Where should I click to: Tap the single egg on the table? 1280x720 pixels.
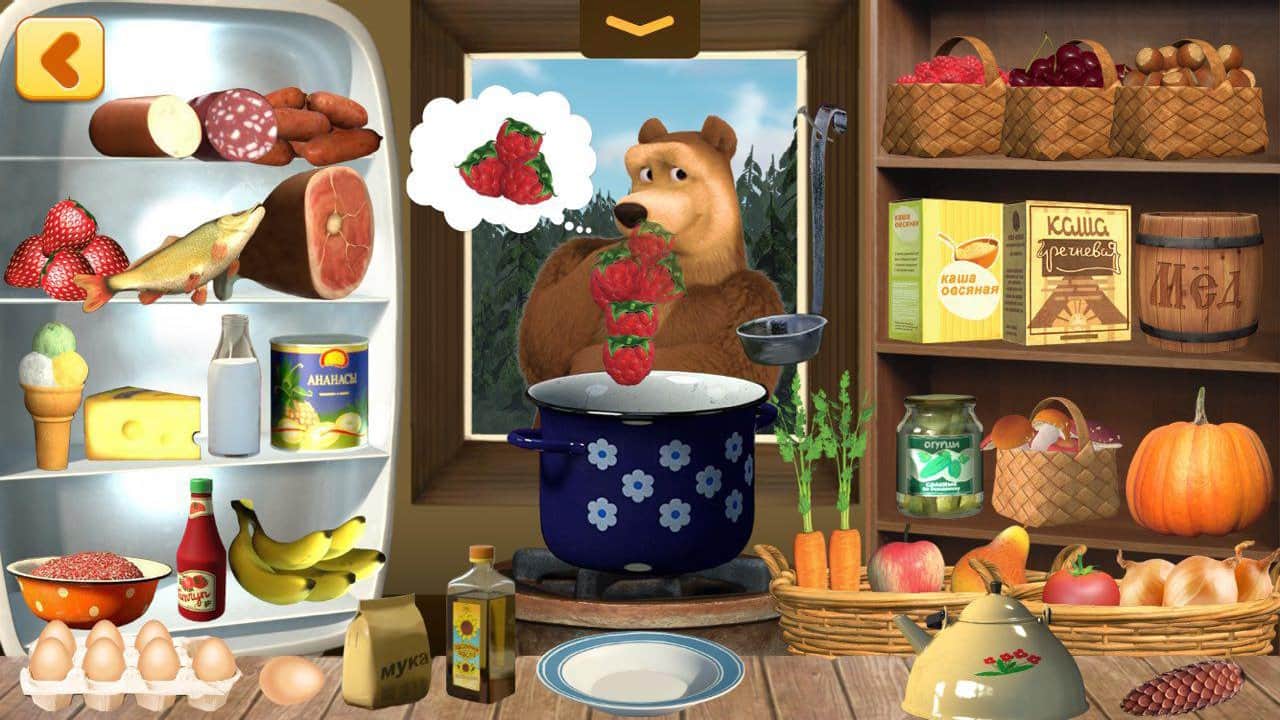click(291, 681)
